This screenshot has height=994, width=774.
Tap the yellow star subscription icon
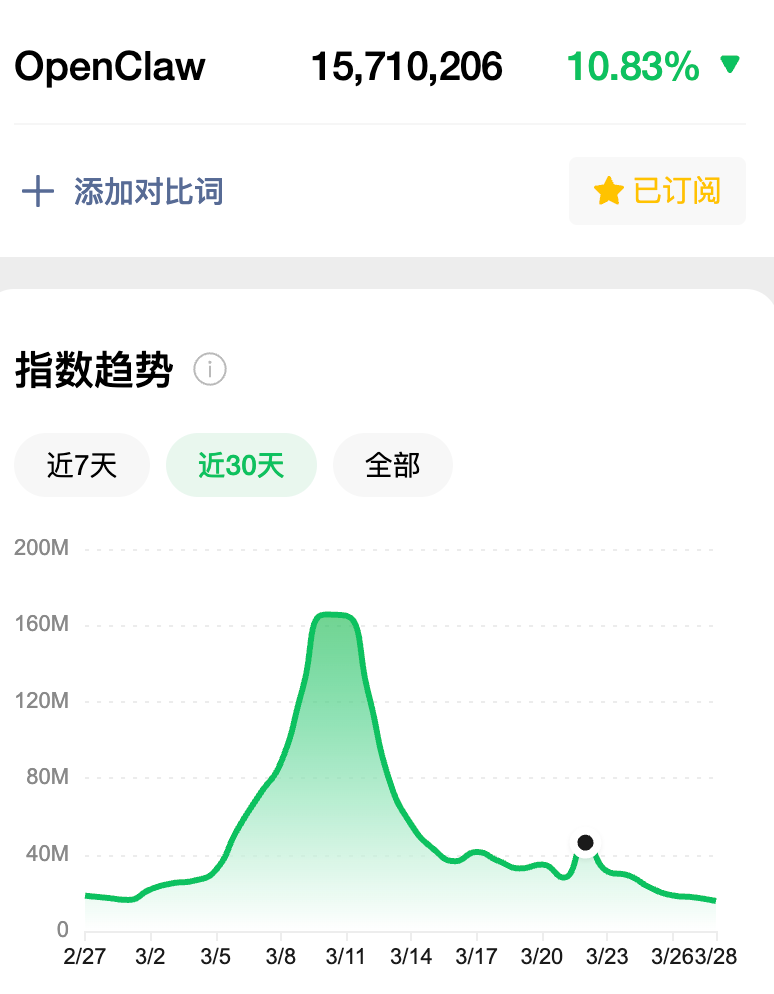(x=609, y=191)
